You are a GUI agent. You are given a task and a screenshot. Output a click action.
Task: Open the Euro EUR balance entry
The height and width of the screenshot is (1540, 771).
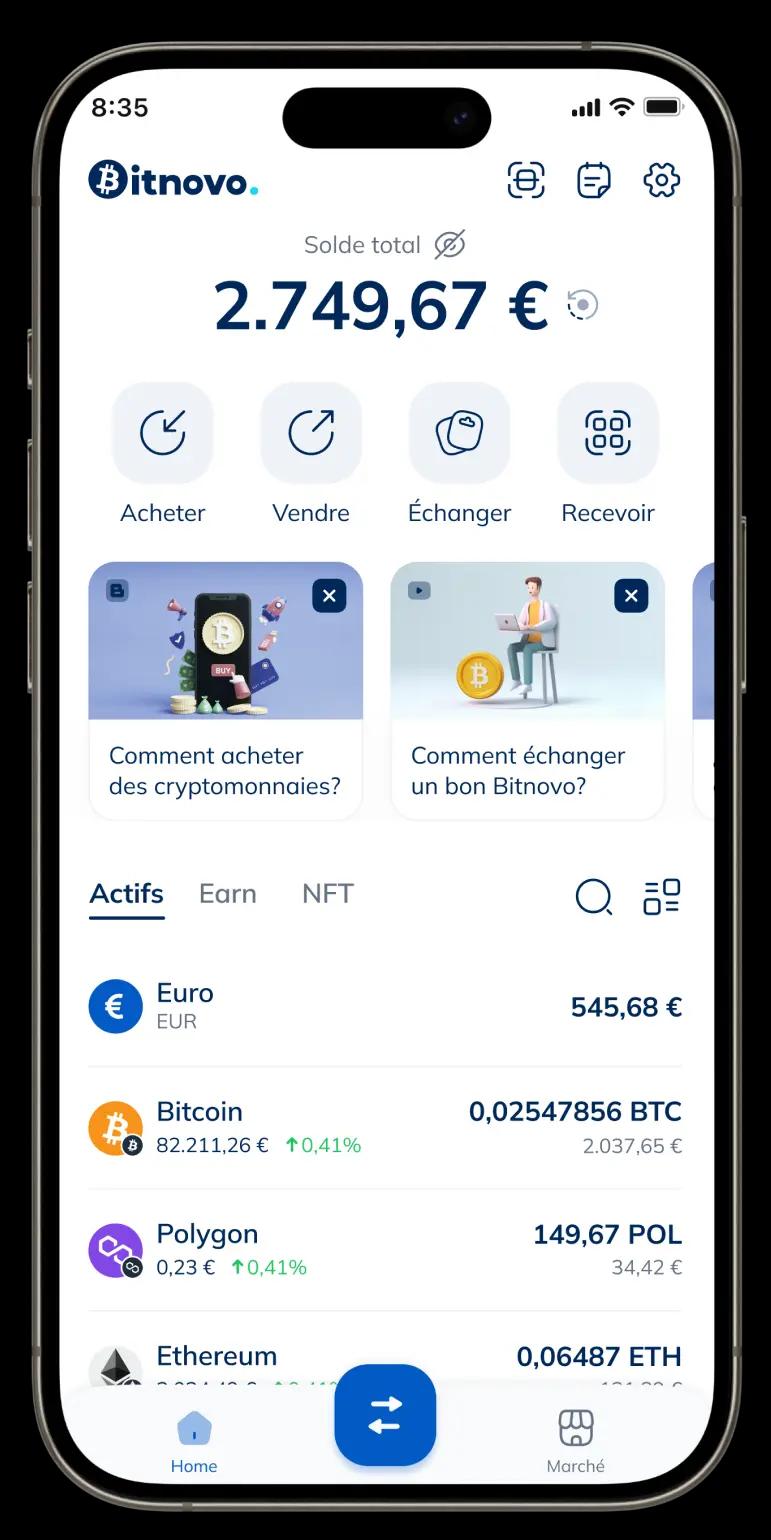[x=385, y=1006]
